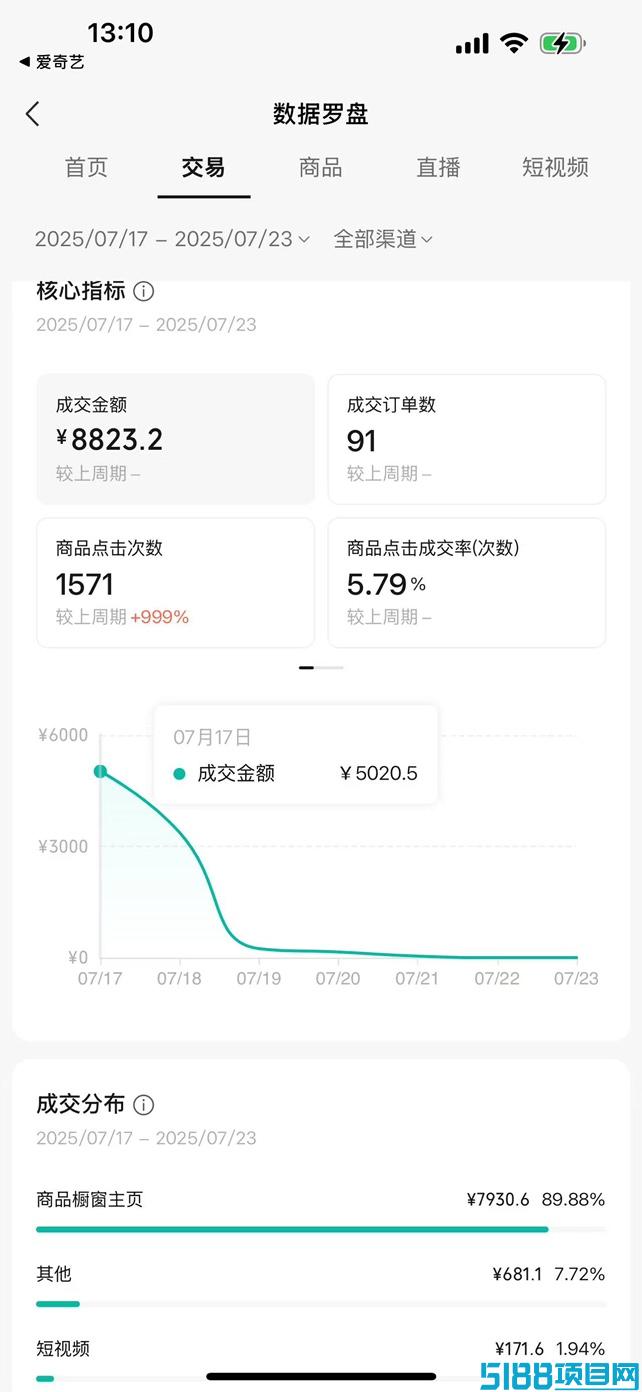Tap the info icon beside 核心指标
This screenshot has width=642, height=1392.
(x=144, y=291)
